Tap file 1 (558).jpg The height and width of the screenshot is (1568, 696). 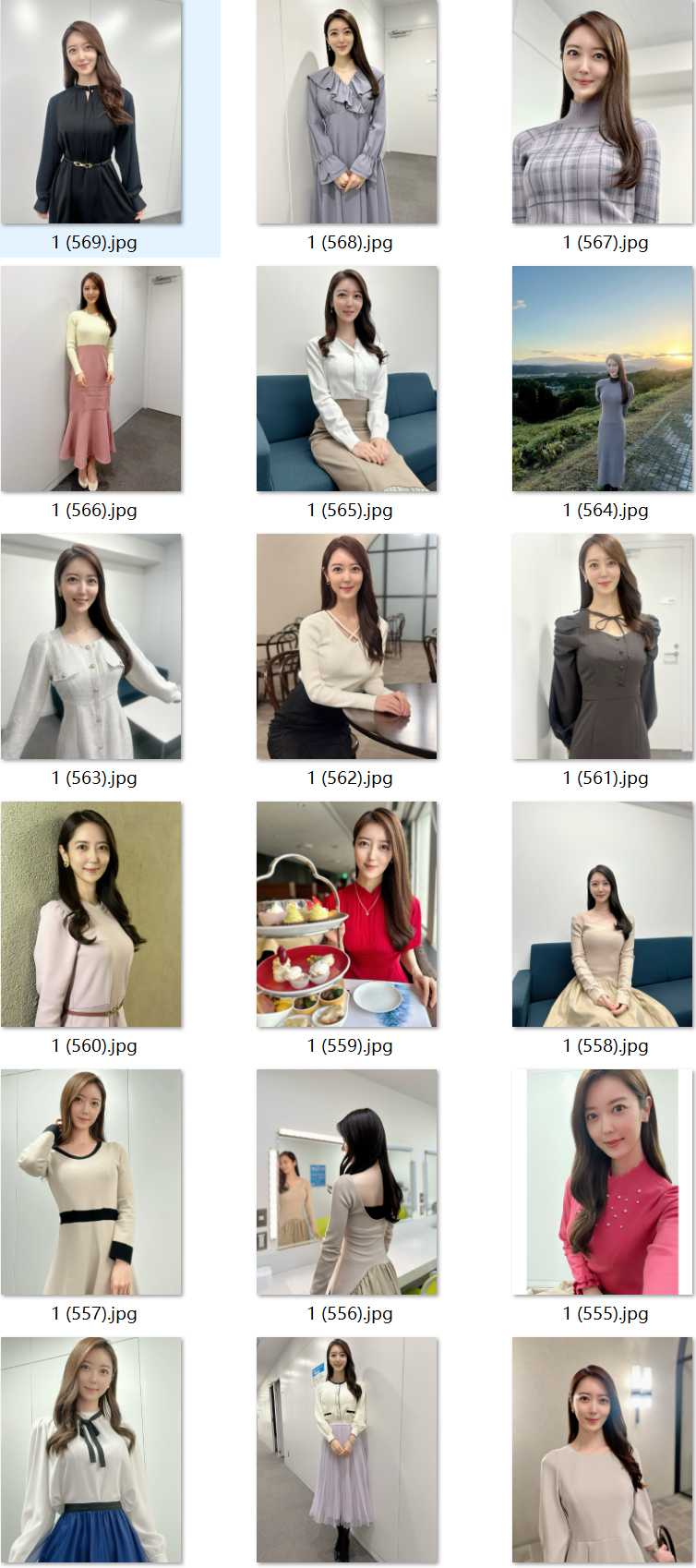point(602,915)
